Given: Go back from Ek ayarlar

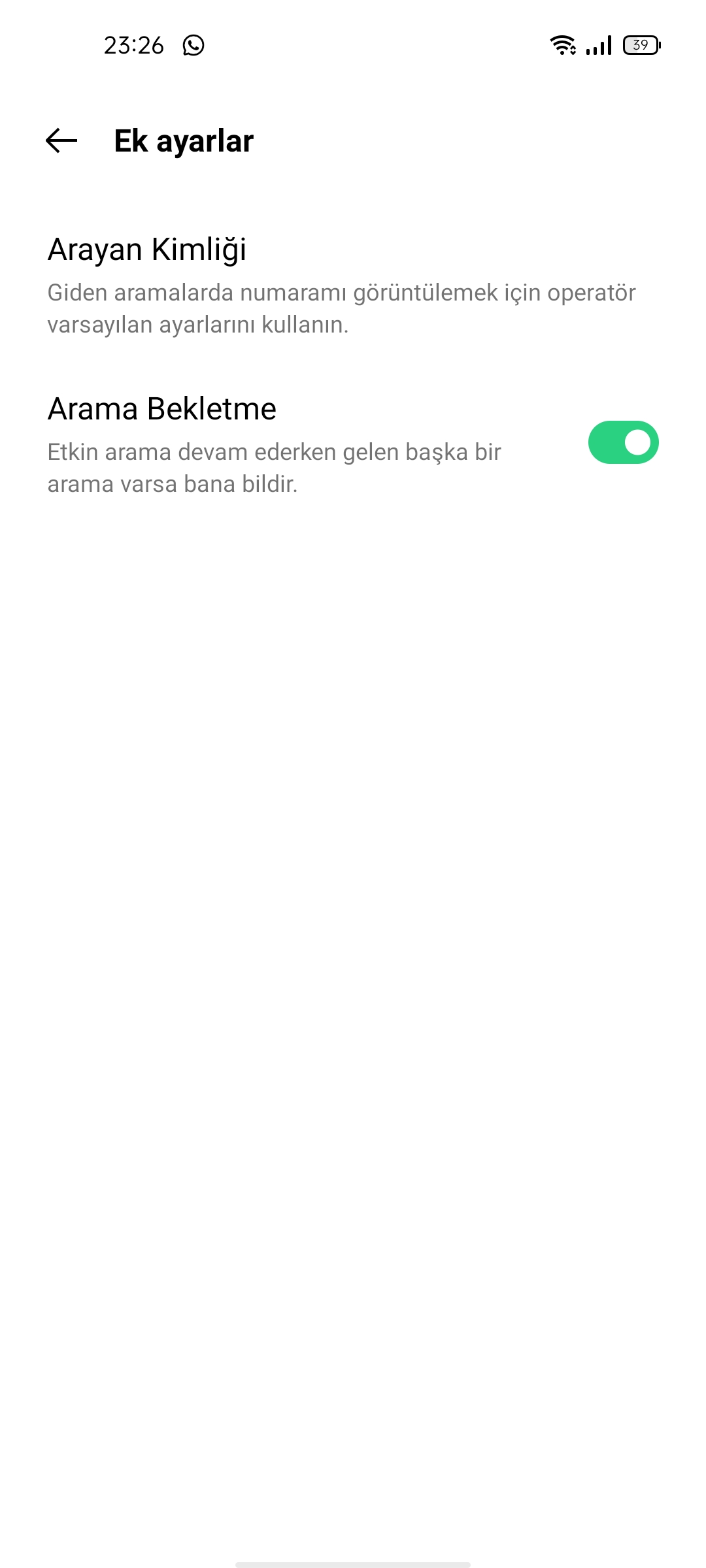Looking at the screenshot, I should tap(61, 140).
